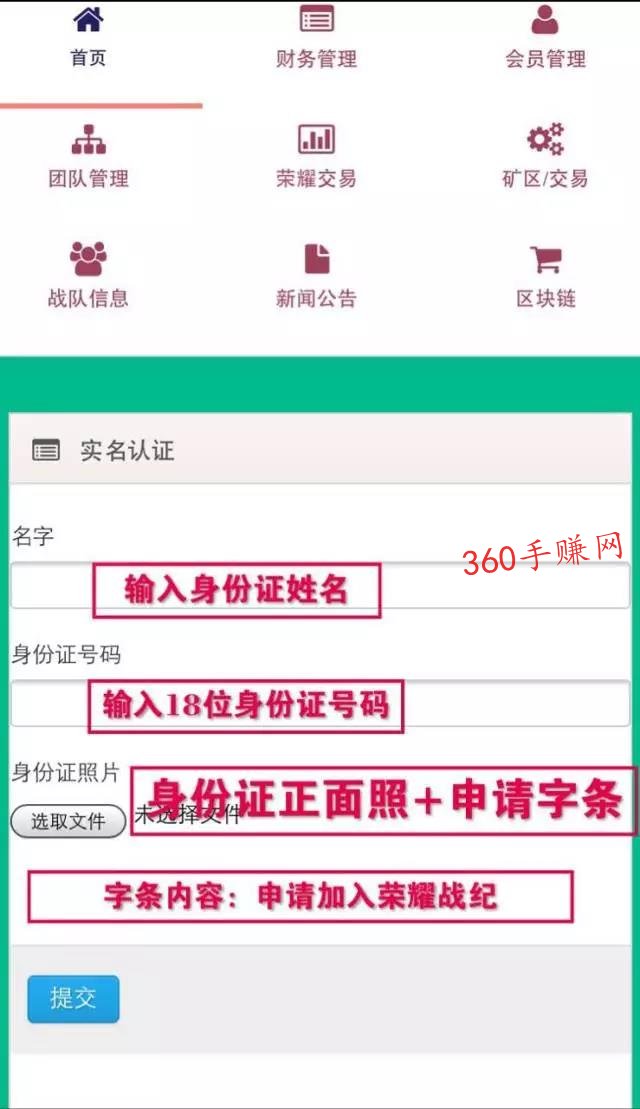Viewport: 640px width, 1109px height.
Task: Tap 选取文件 to choose ID photo
Action: 68,821
